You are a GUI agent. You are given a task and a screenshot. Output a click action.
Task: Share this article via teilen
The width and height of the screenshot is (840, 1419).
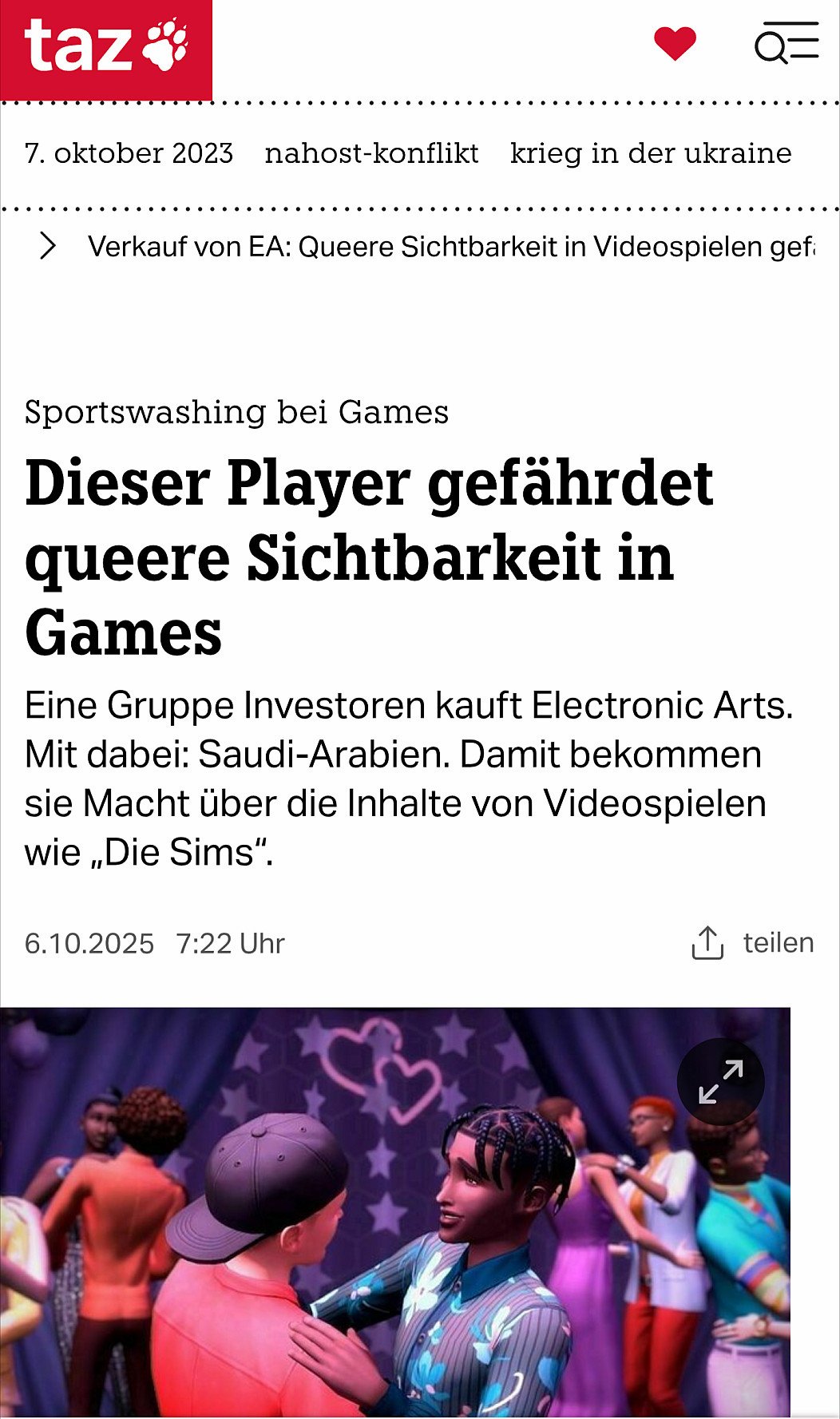[x=752, y=943]
